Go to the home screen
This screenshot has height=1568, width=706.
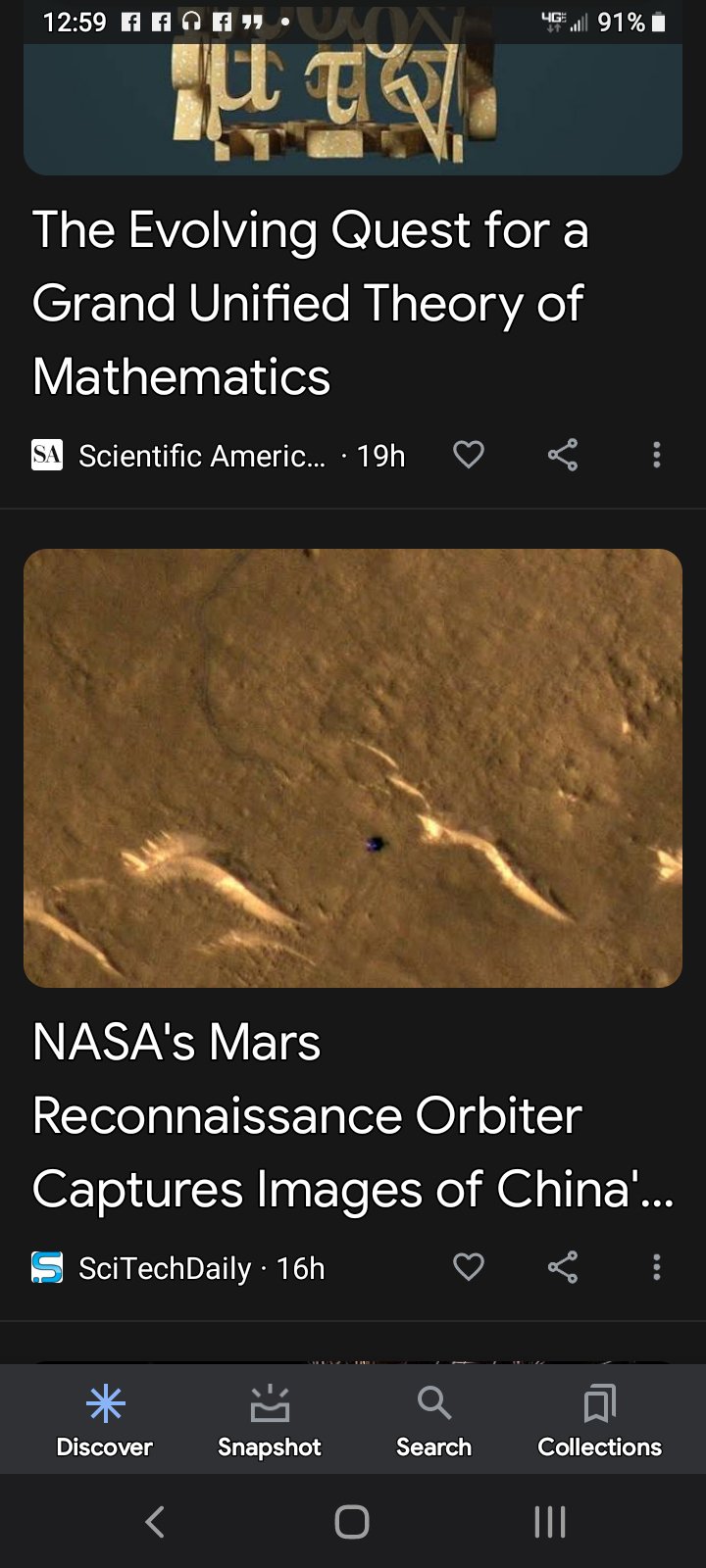(352, 1522)
